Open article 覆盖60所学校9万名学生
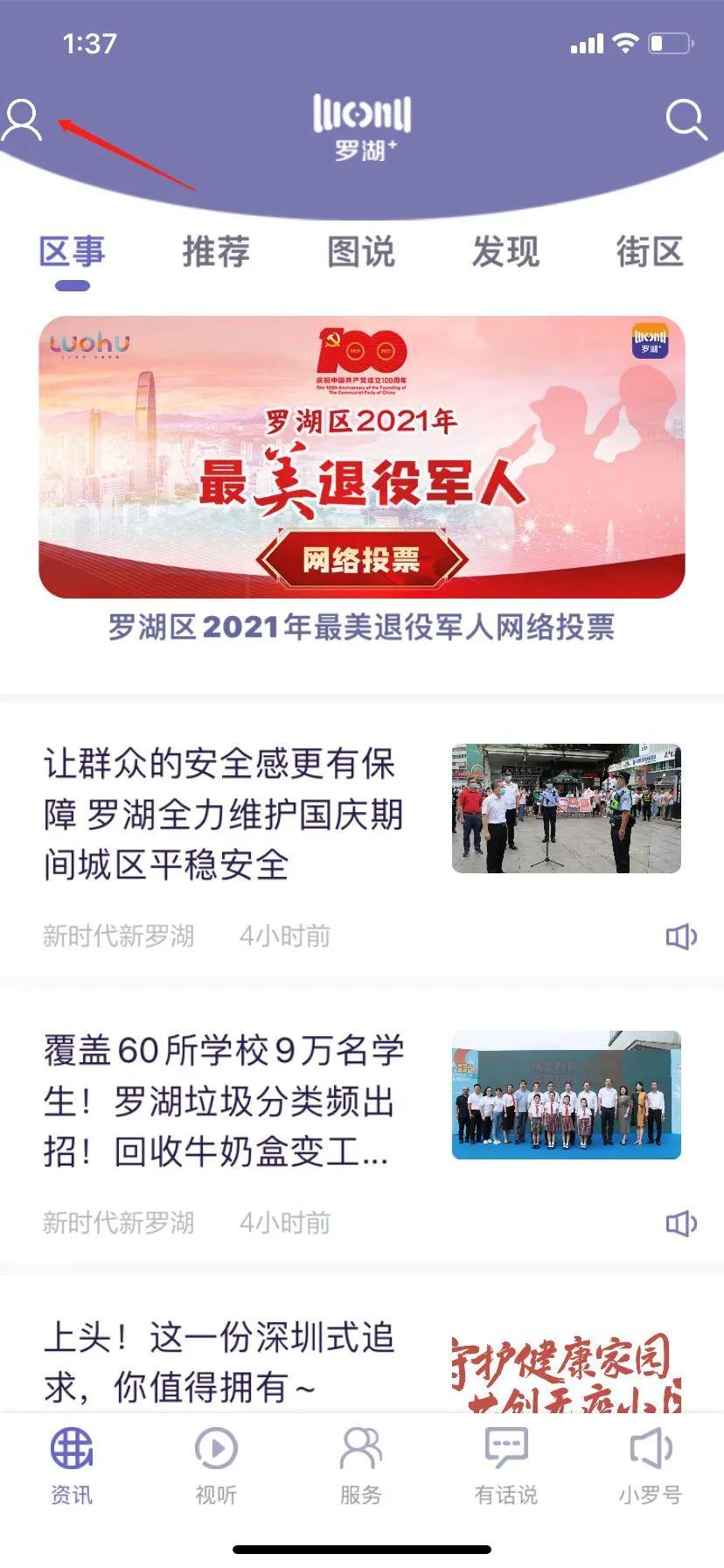Screen dimensions: 724x1568 (224, 1101)
